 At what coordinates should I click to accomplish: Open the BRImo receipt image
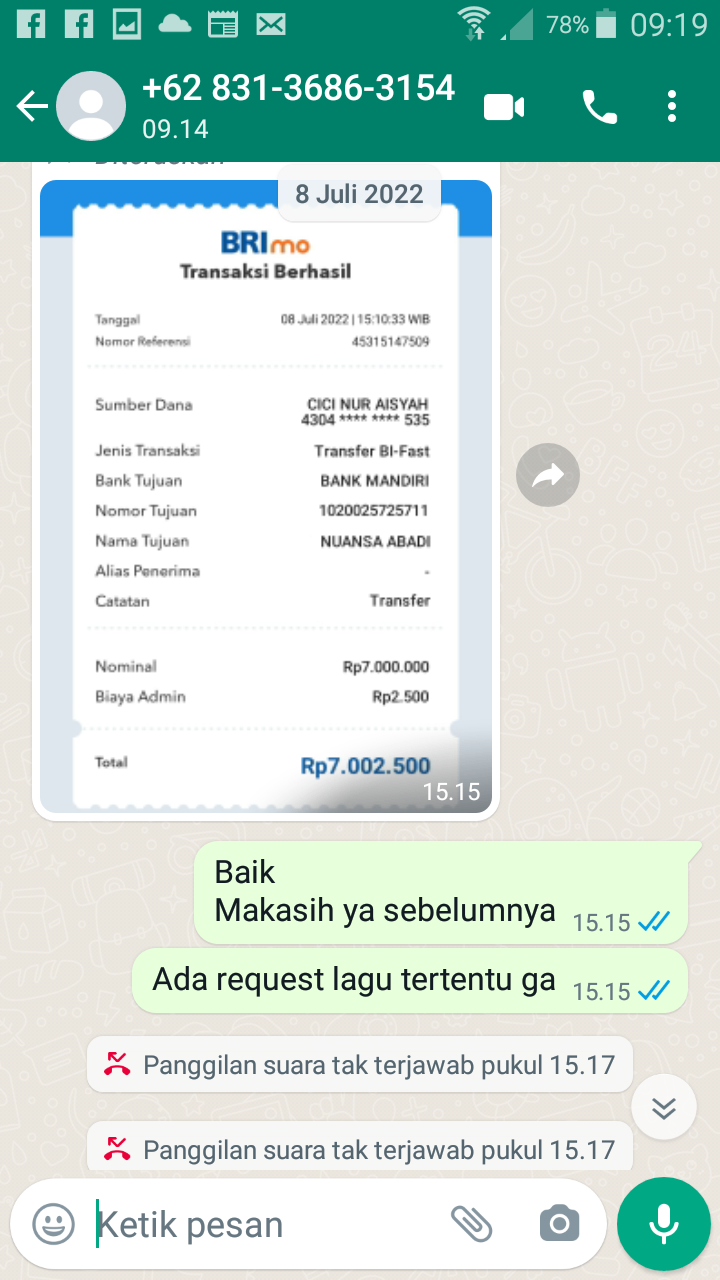265,495
